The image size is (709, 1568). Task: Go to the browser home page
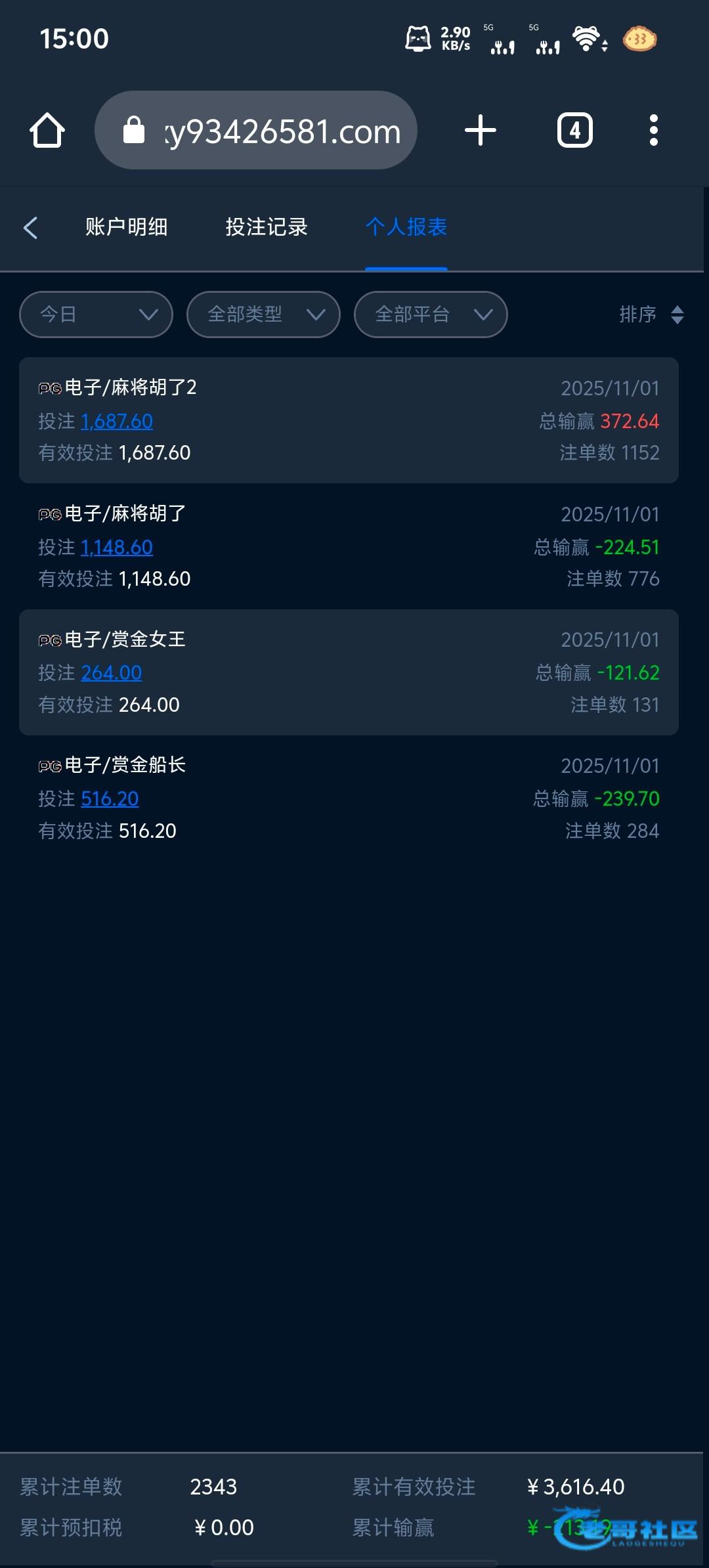coord(47,131)
